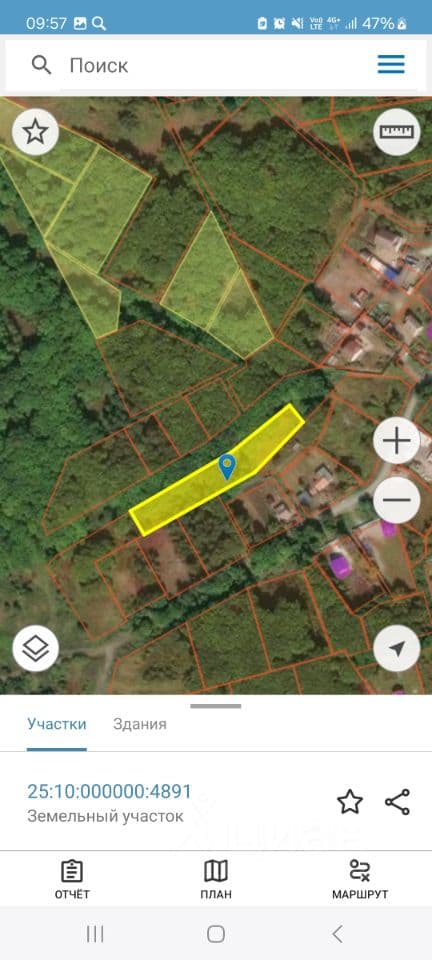432x960 pixels.
Task: Share the selected land parcel
Action: coord(397,802)
